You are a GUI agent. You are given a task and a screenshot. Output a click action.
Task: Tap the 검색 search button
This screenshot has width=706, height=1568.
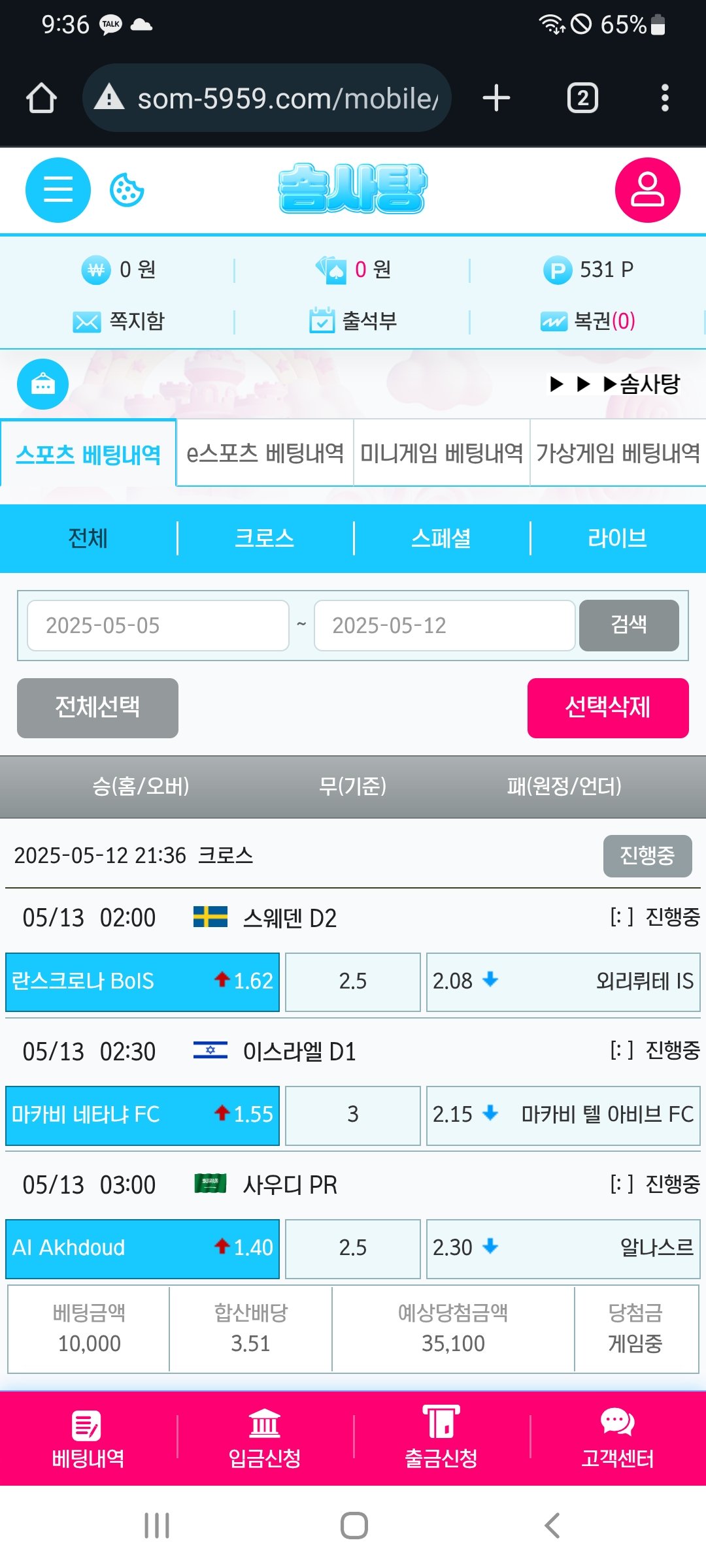click(x=629, y=625)
